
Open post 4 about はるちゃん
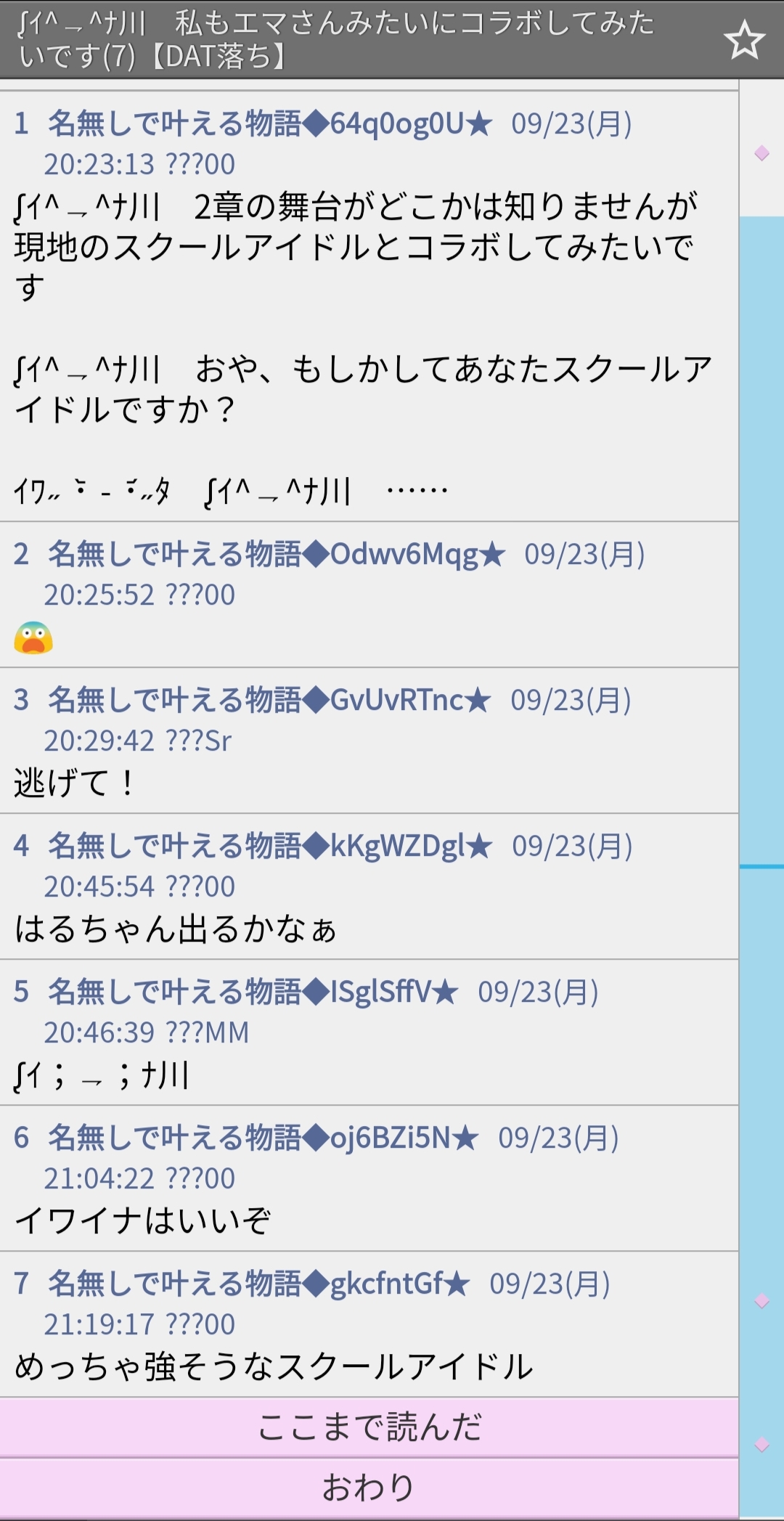[x=369, y=886]
